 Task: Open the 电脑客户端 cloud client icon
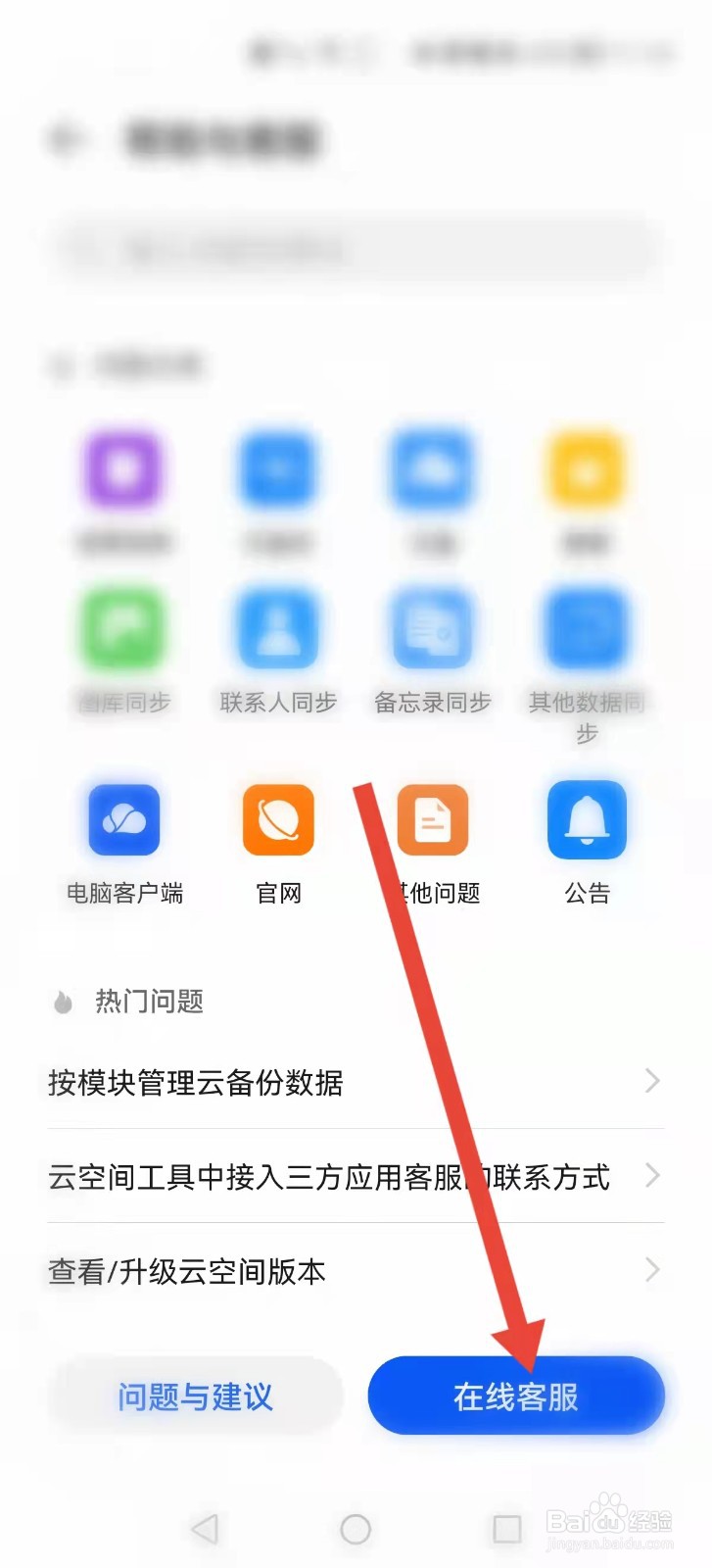click(122, 821)
